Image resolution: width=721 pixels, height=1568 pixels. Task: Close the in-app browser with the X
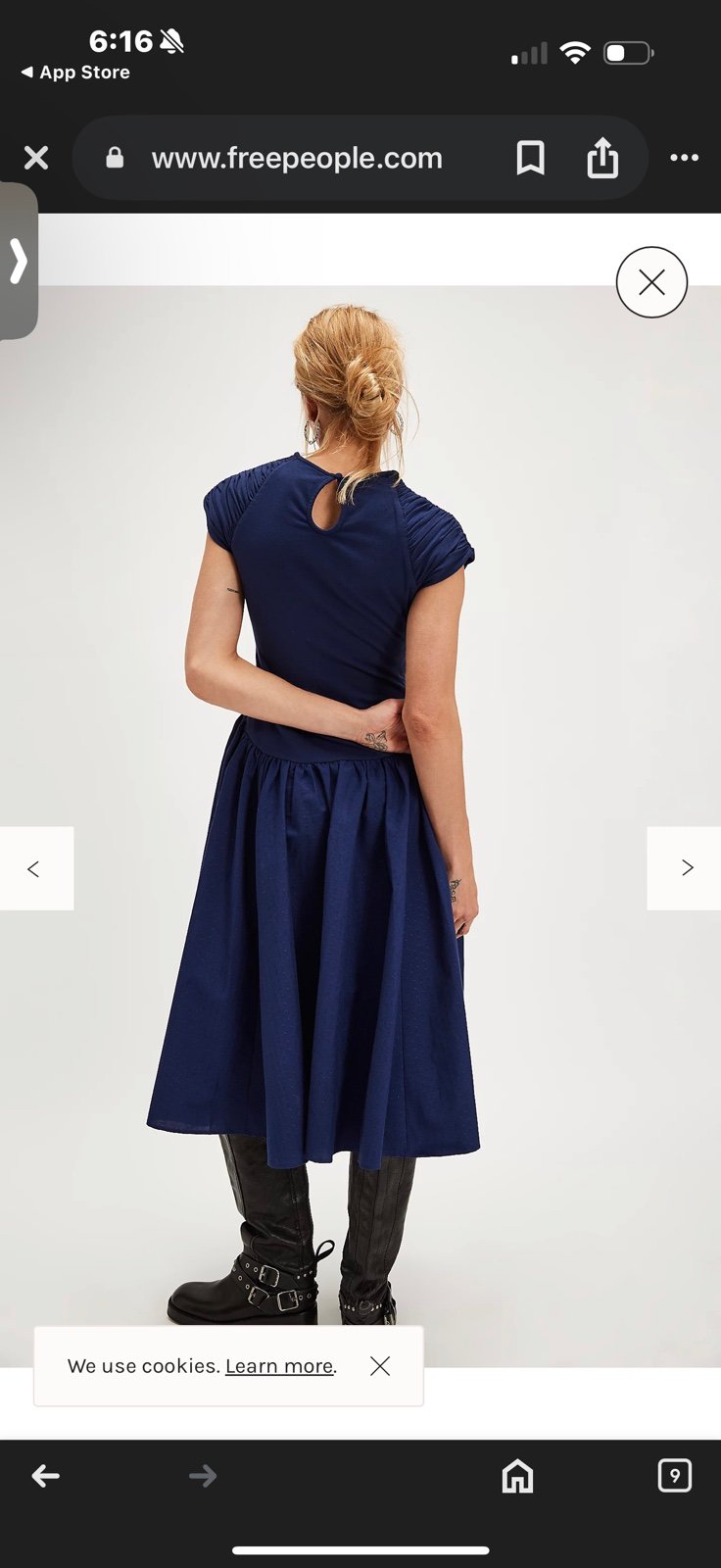[x=36, y=158]
